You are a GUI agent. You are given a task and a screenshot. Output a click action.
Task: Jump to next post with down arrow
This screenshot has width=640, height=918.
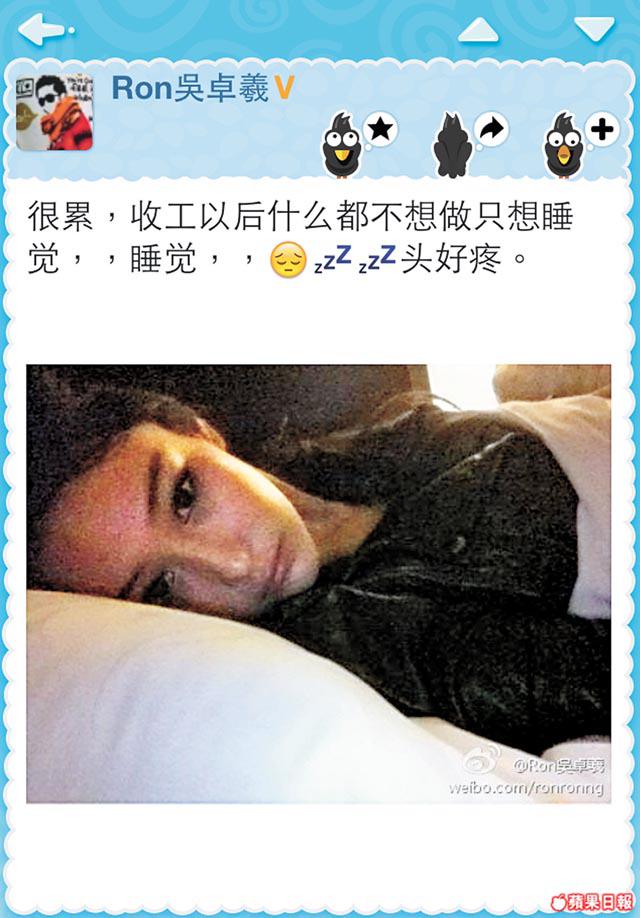coord(595,29)
